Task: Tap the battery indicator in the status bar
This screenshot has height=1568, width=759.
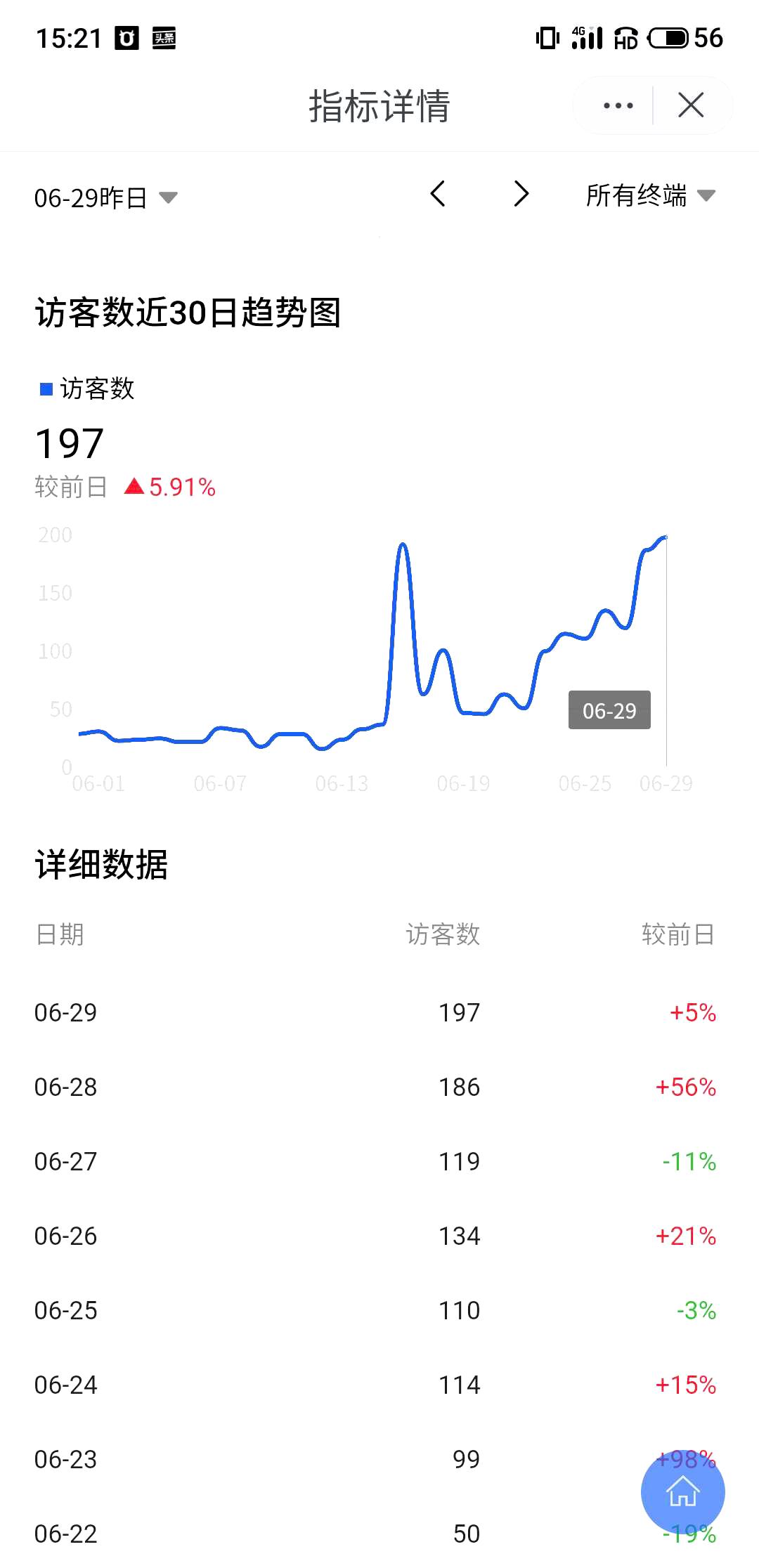Action: [x=668, y=39]
